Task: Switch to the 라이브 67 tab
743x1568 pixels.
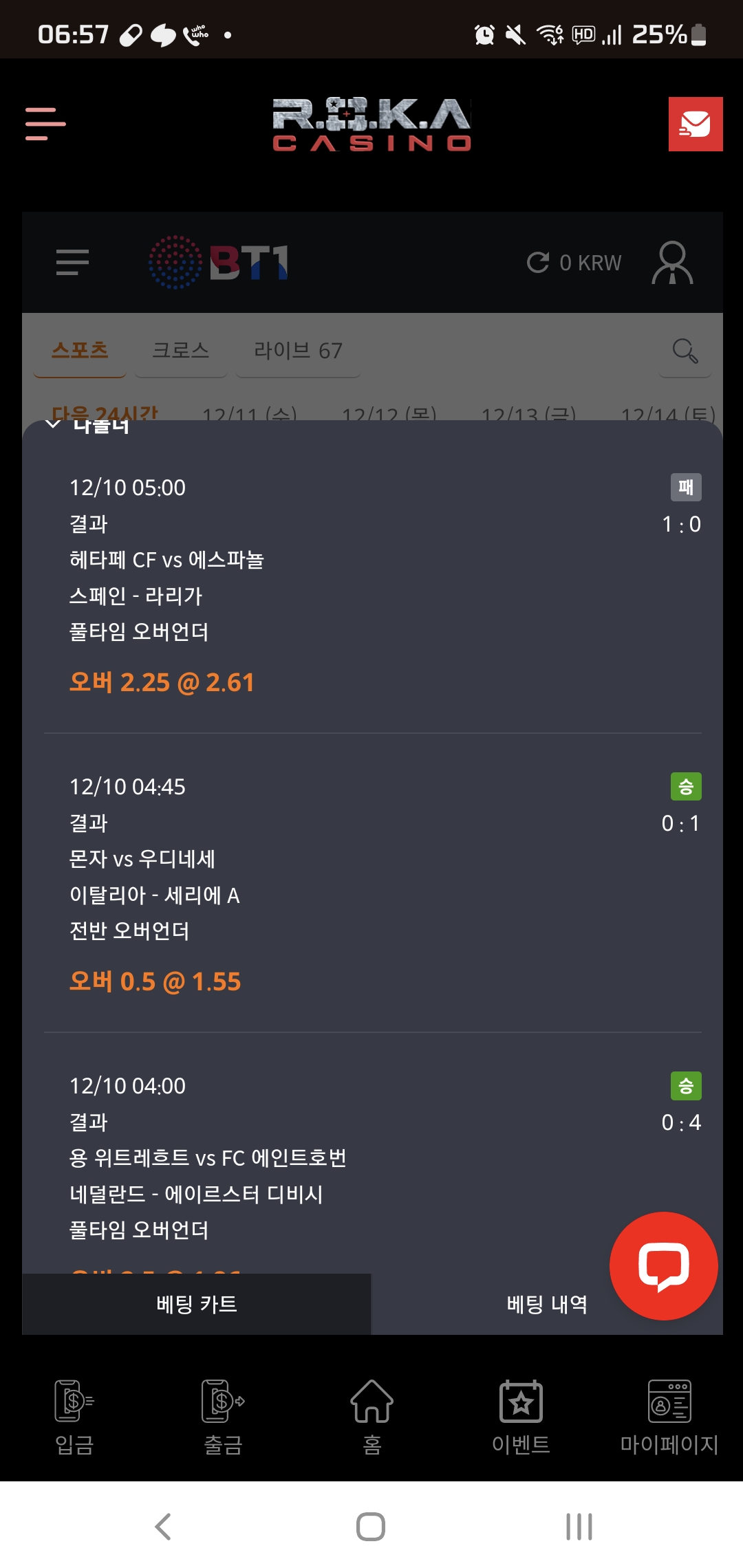Action: [297, 350]
